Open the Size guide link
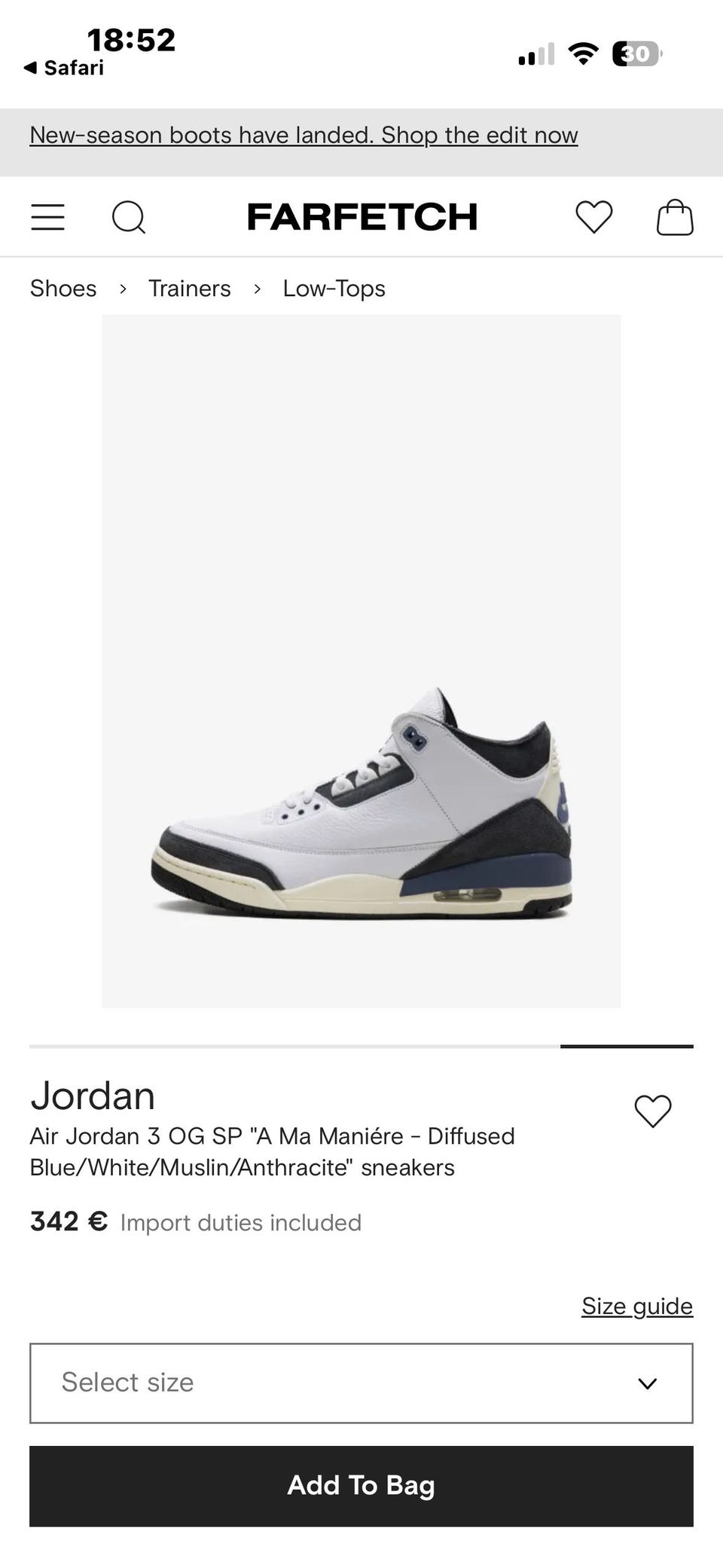This screenshot has height=1568, width=723. [x=637, y=1306]
